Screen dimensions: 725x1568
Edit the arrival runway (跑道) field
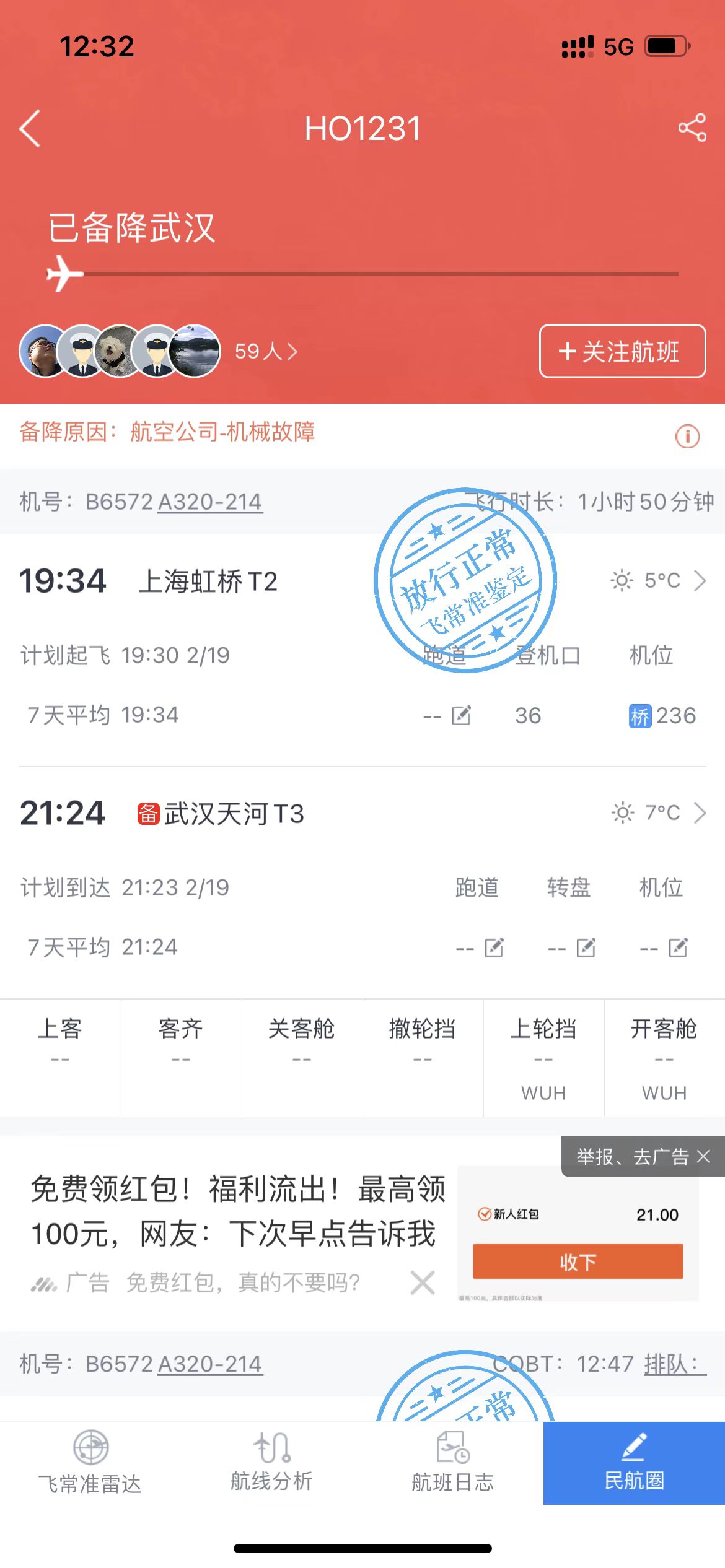(493, 948)
